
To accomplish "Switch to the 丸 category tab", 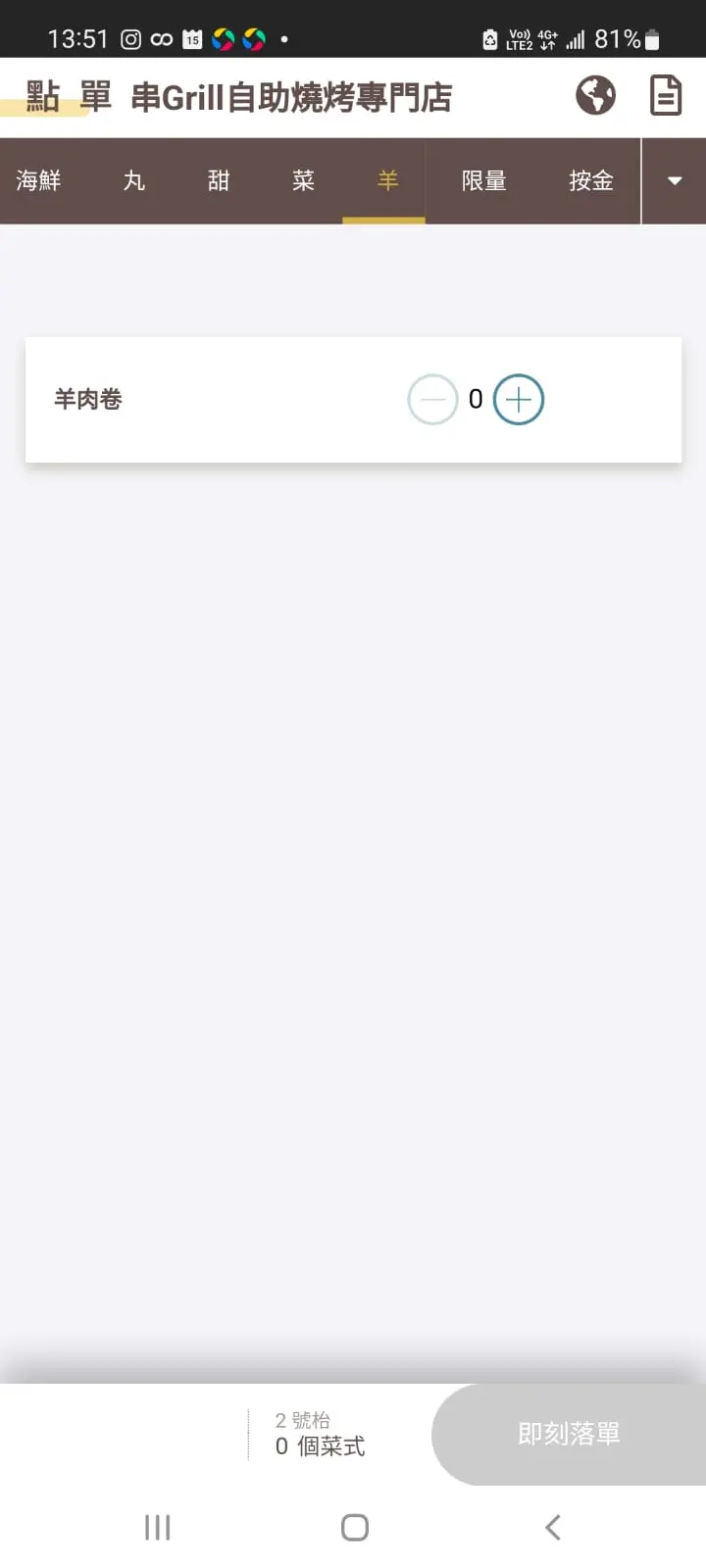I will [x=134, y=180].
